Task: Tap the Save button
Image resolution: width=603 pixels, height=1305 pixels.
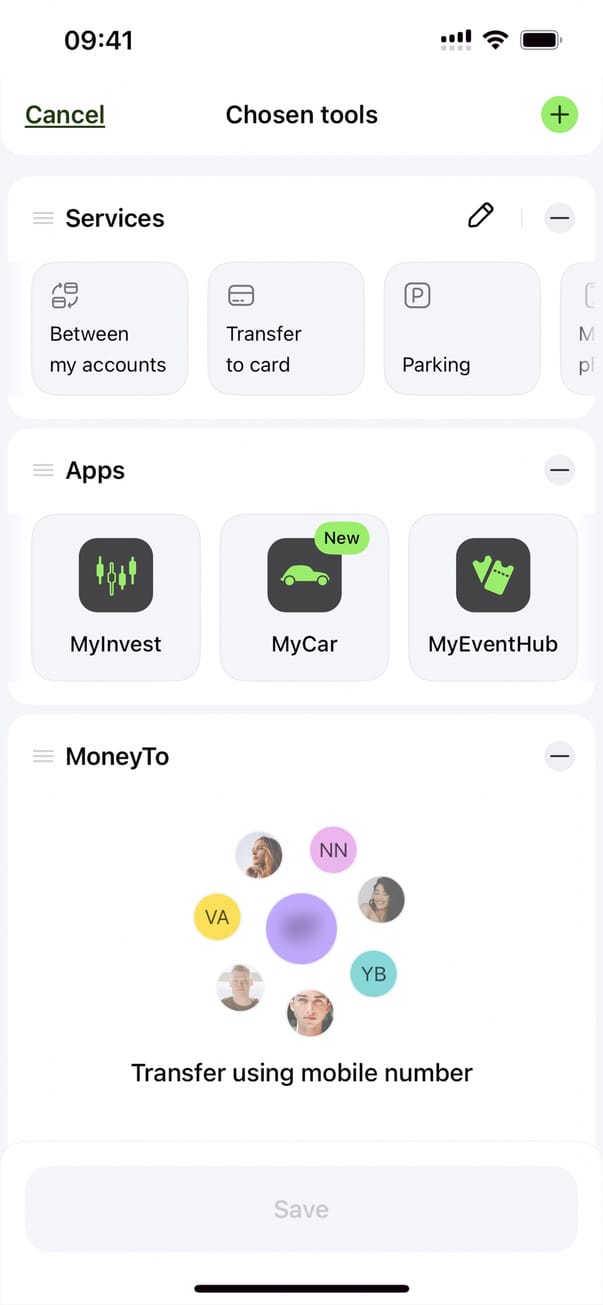Action: pos(301,1209)
